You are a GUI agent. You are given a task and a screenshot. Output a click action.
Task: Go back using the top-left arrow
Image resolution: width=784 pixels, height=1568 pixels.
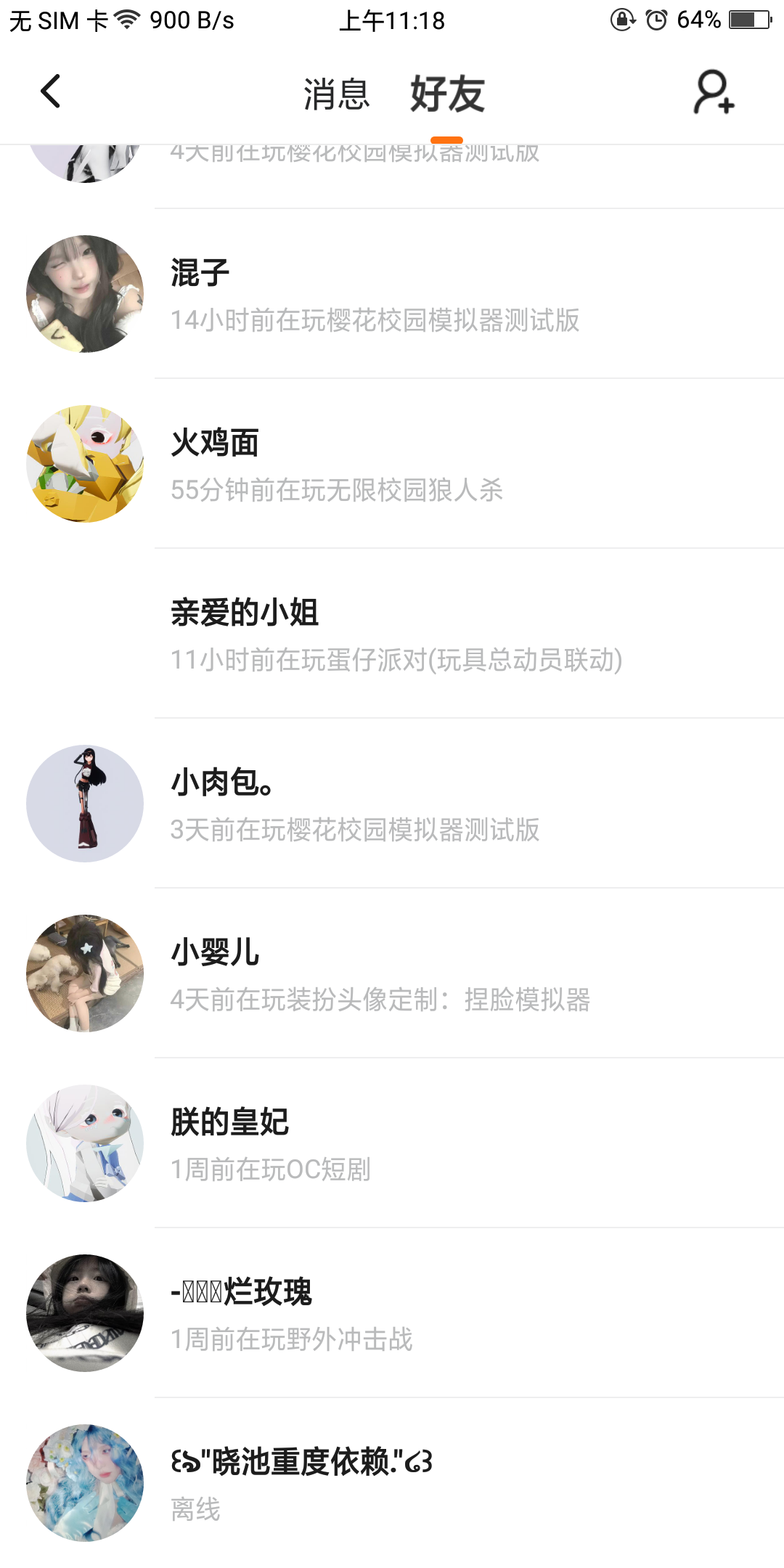(50, 91)
